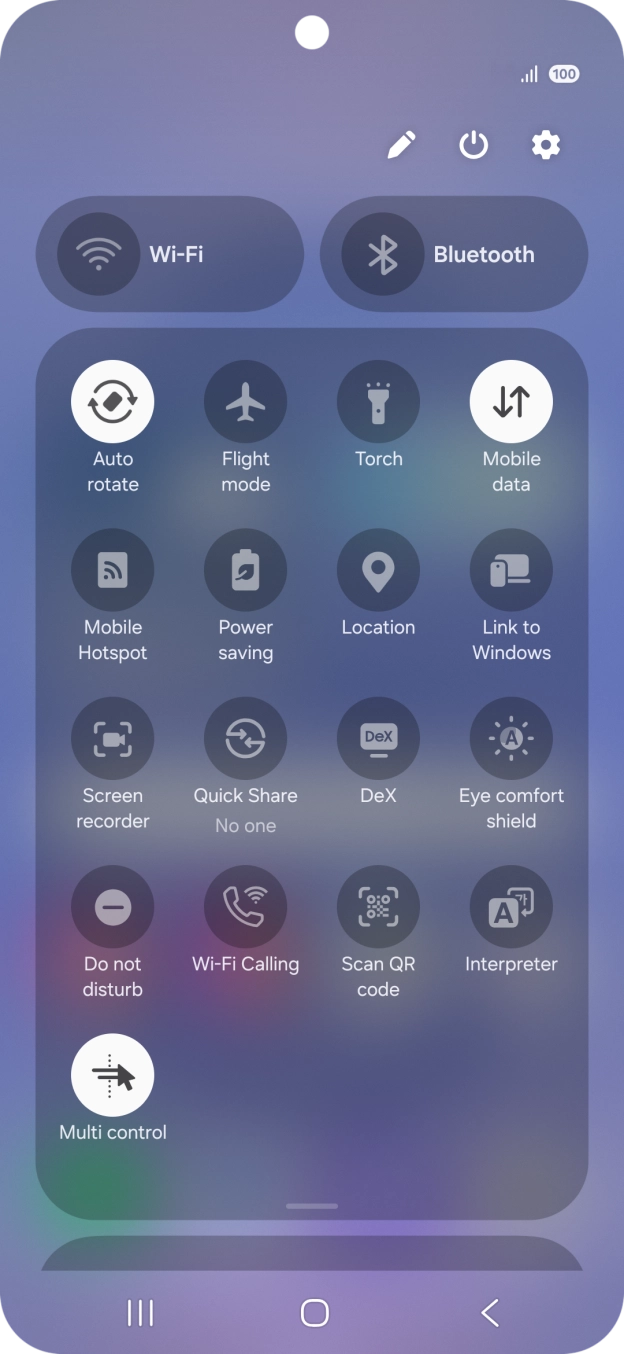
Task: Enable Bluetooth
Action: tap(382, 255)
